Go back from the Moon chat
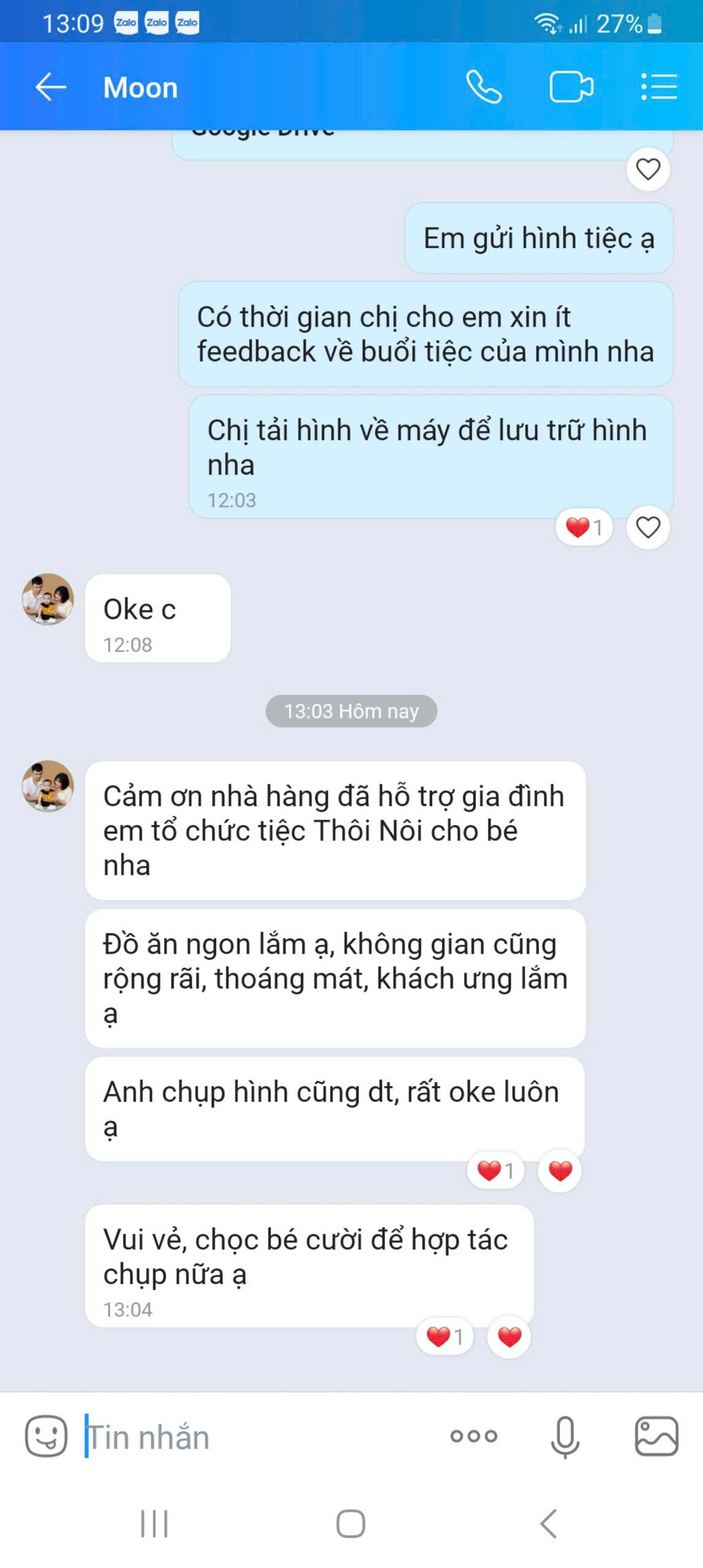Image resolution: width=703 pixels, height=1568 pixels. 50,87
